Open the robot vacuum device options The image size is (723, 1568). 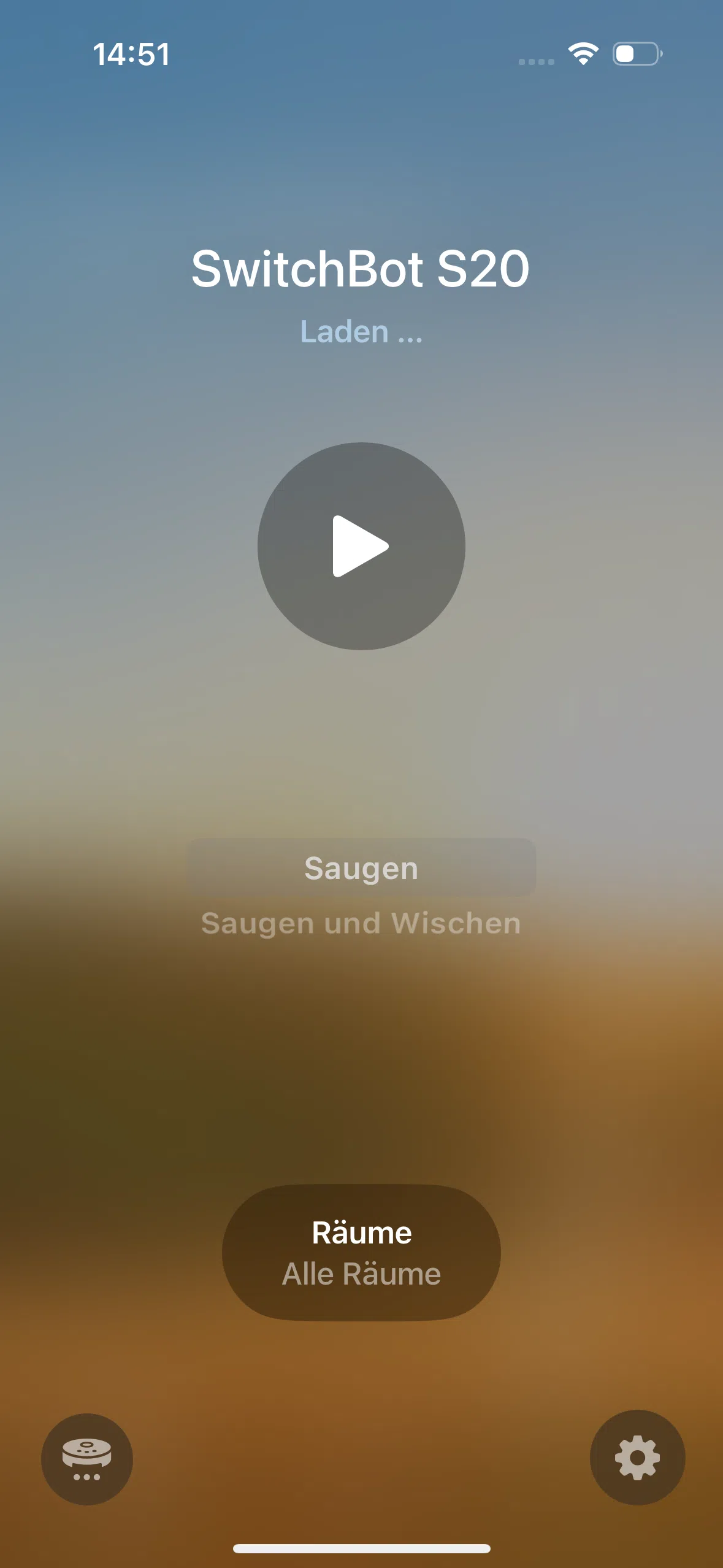click(x=87, y=1459)
